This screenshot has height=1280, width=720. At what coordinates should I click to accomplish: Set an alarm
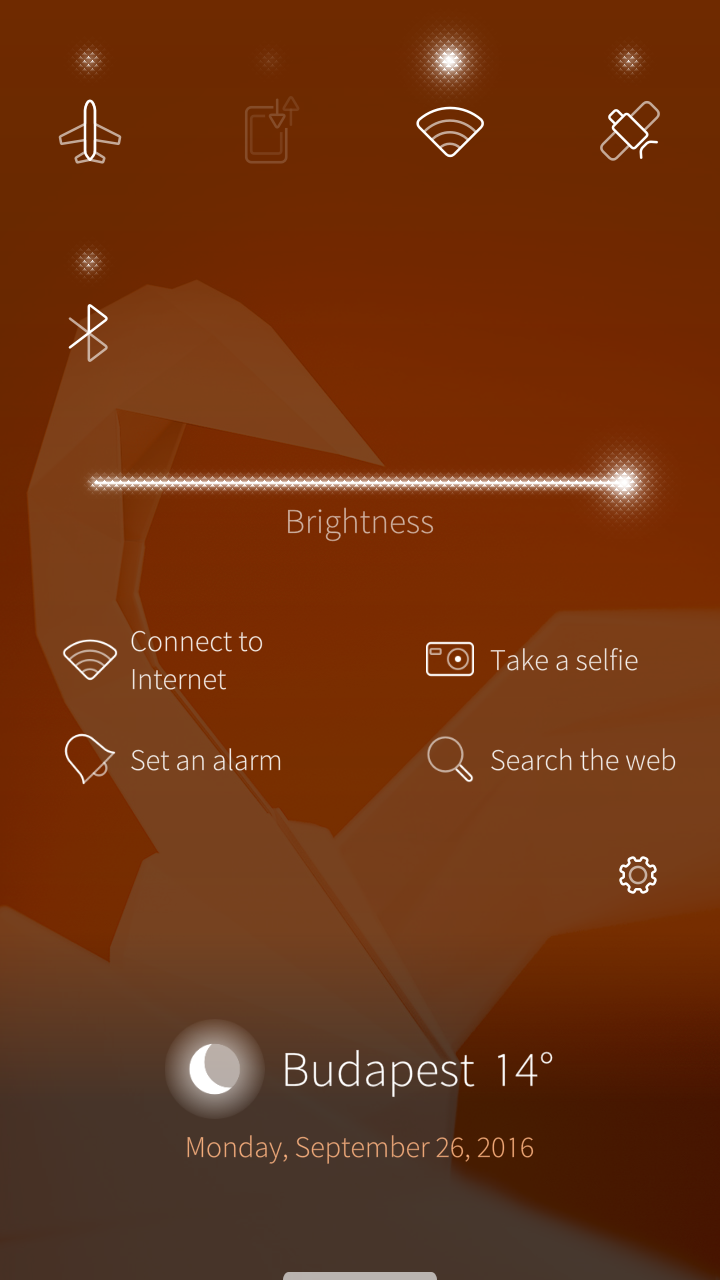pyautogui.click(x=172, y=760)
